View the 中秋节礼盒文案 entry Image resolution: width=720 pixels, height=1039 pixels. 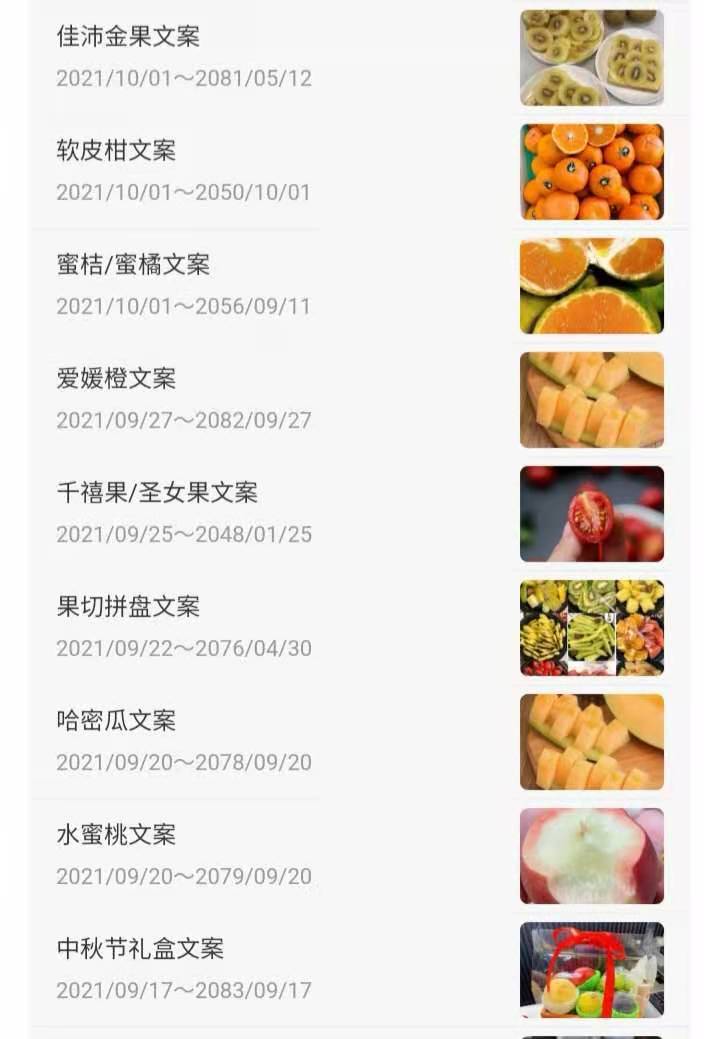click(x=140, y=949)
